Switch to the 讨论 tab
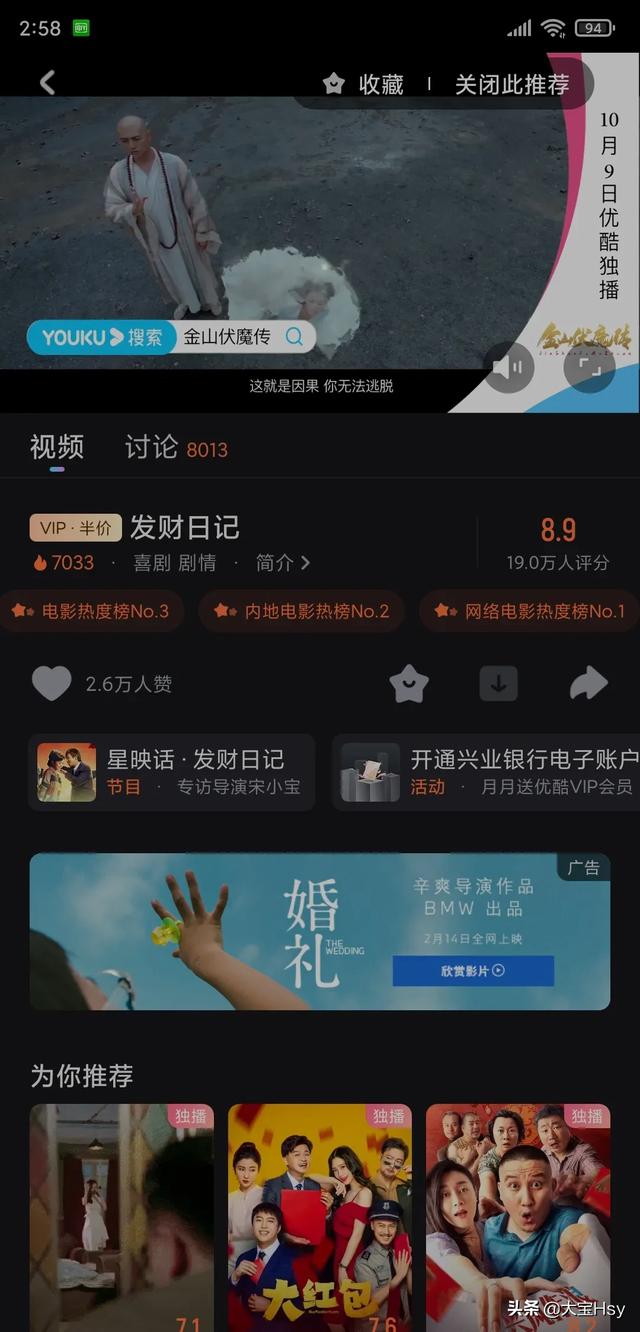The height and width of the screenshot is (1332, 640). 152,448
